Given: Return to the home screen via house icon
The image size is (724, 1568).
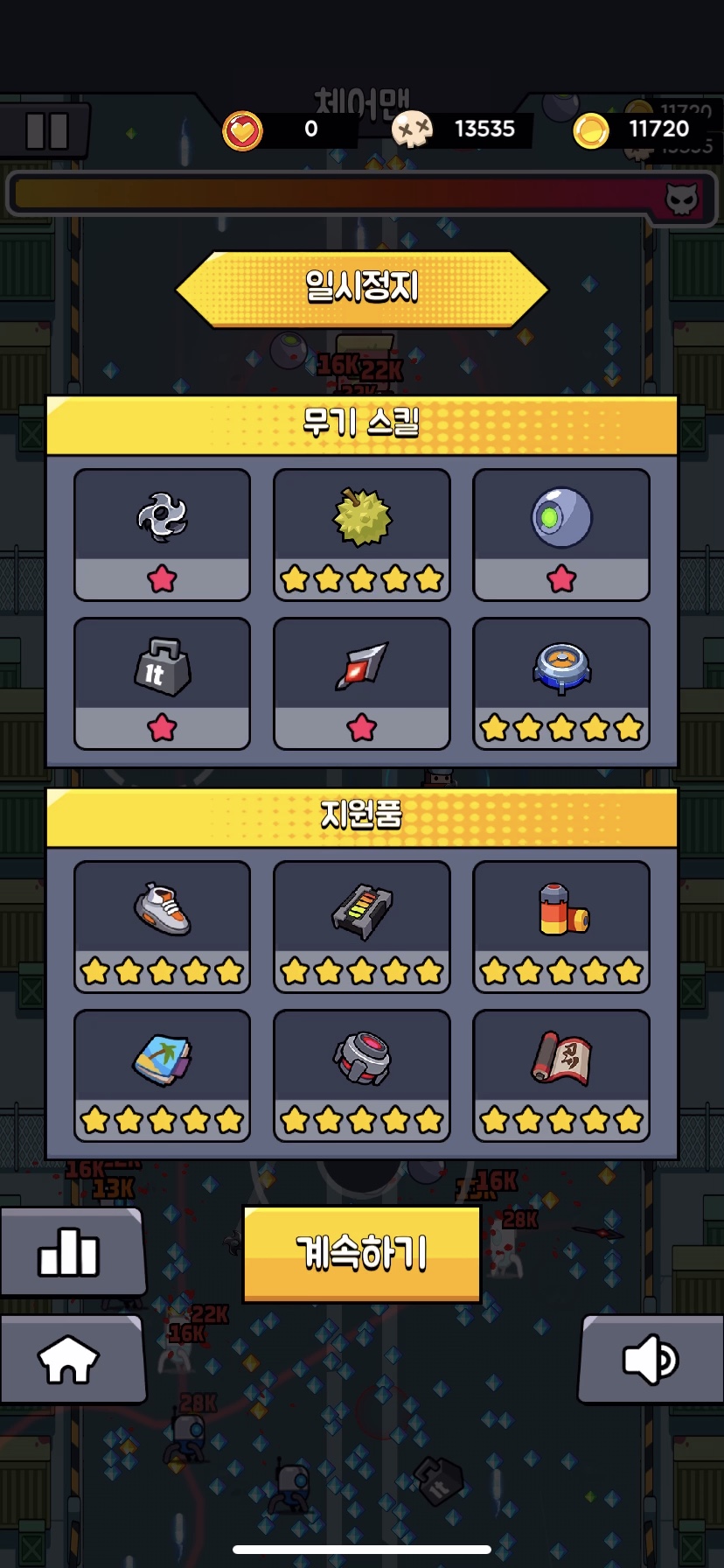Looking at the screenshot, I should coord(68,1359).
